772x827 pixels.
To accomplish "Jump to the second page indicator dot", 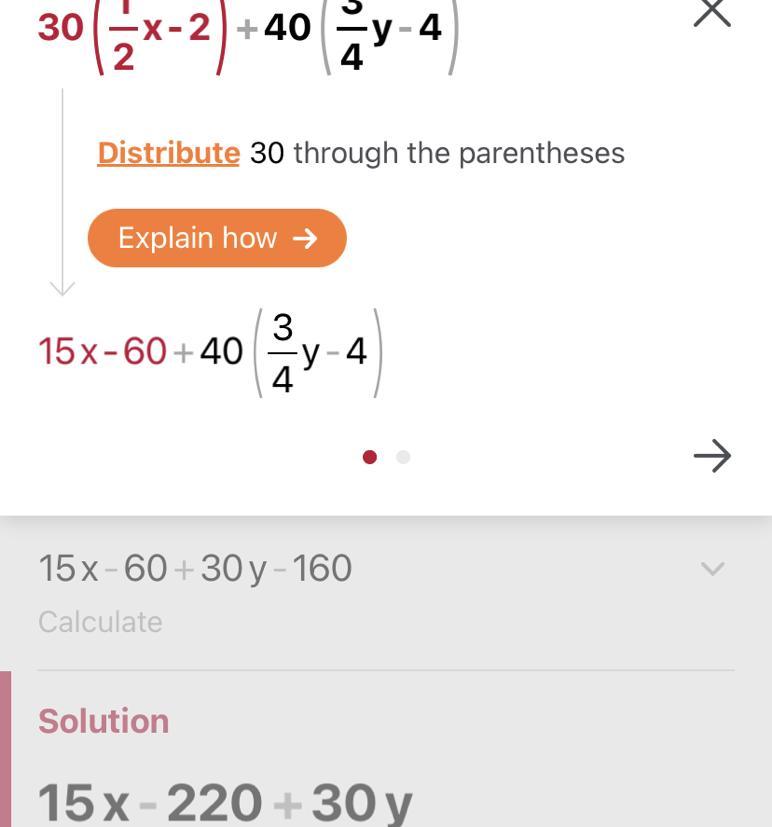I will pos(403,457).
